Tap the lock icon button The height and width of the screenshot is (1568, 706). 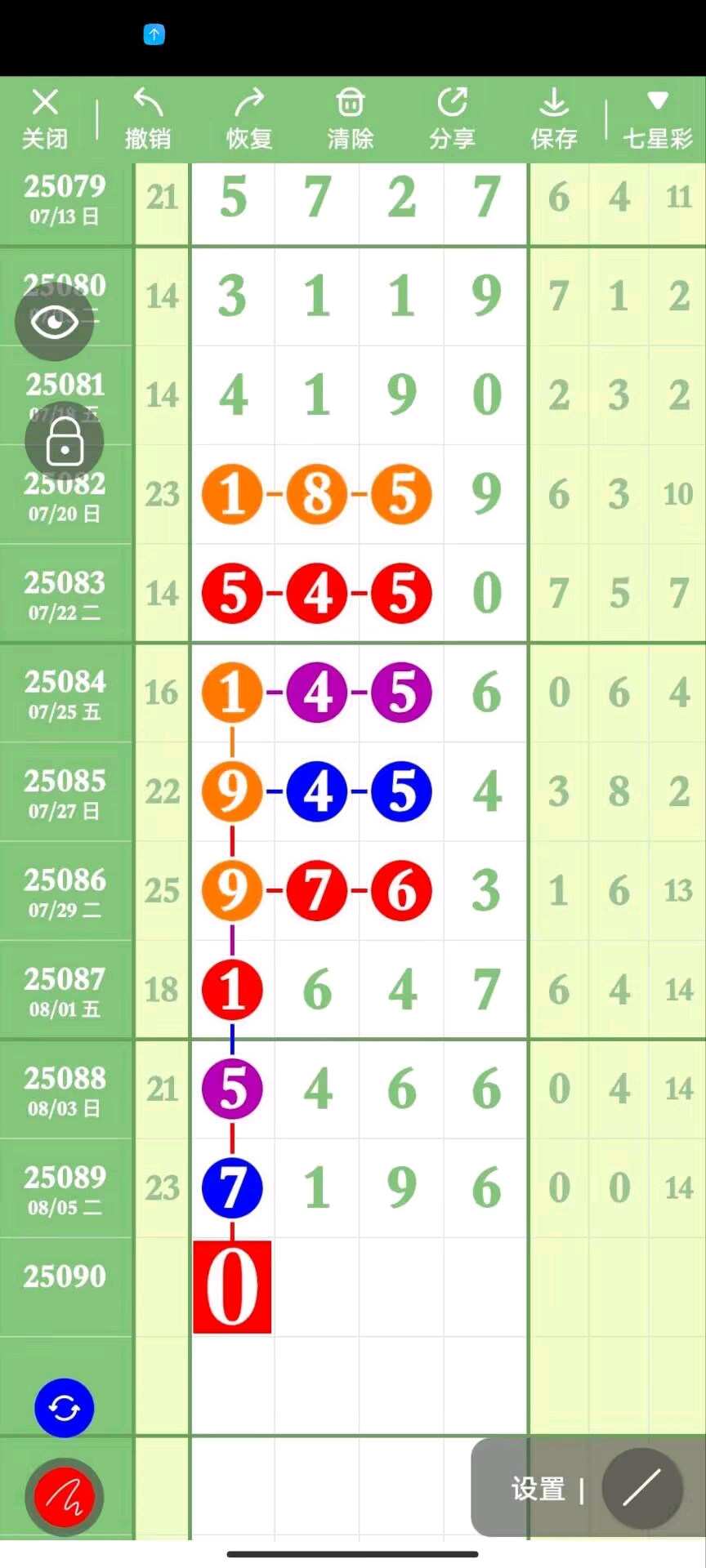tap(65, 442)
